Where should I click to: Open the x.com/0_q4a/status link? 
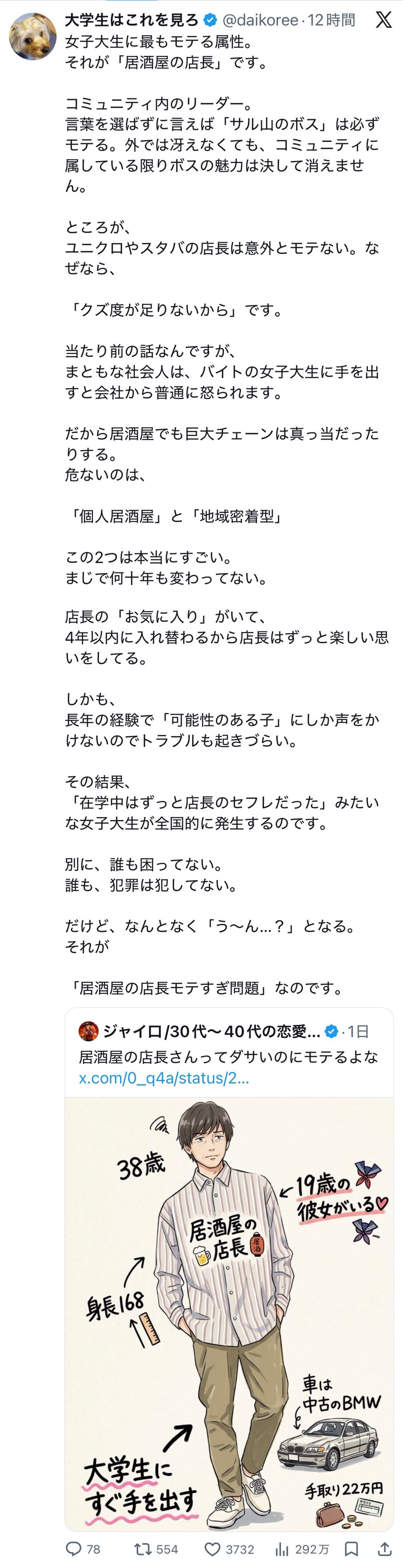[x=164, y=1078]
